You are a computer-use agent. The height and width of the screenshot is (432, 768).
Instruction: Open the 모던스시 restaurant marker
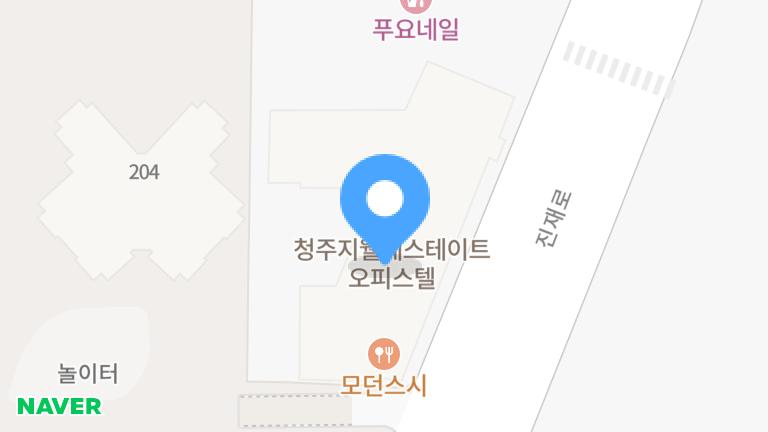384,353
